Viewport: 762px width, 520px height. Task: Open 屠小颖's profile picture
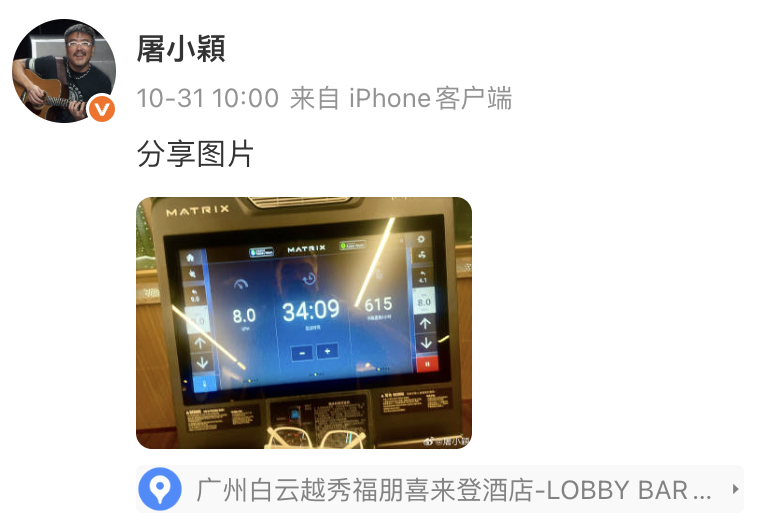point(64,72)
